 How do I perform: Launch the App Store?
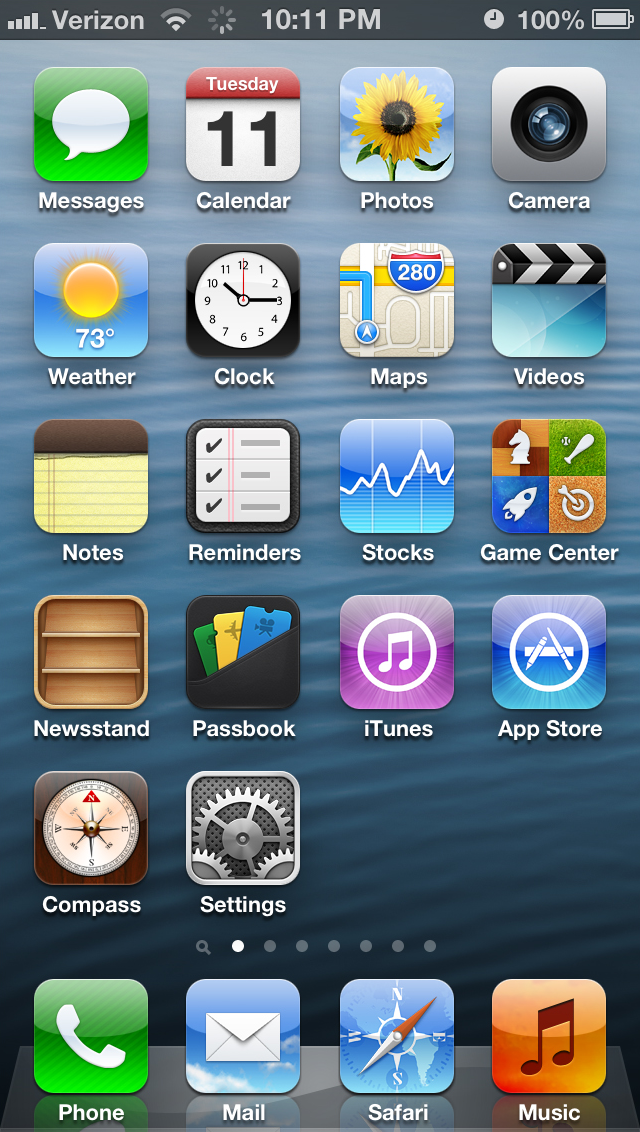point(549,653)
